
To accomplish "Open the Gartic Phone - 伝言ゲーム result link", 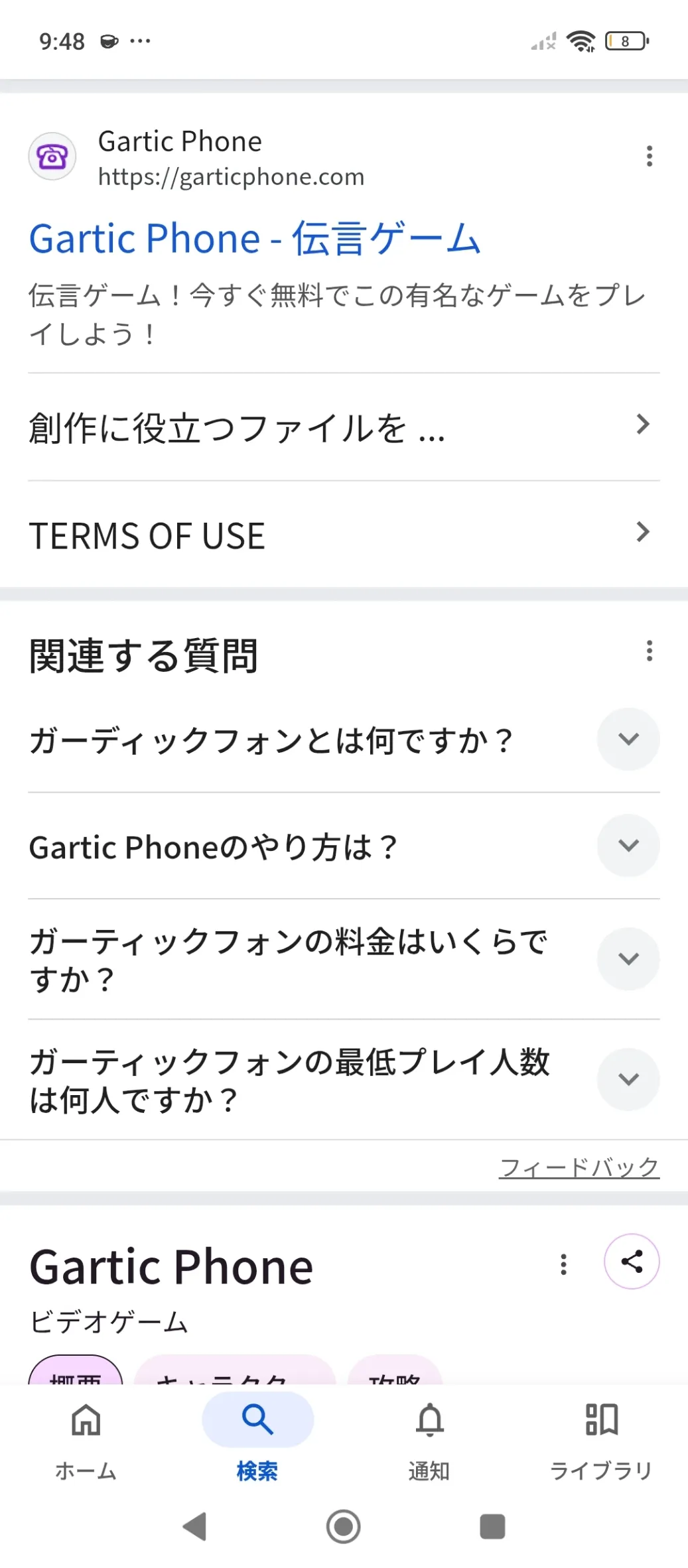I will (x=255, y=239).
